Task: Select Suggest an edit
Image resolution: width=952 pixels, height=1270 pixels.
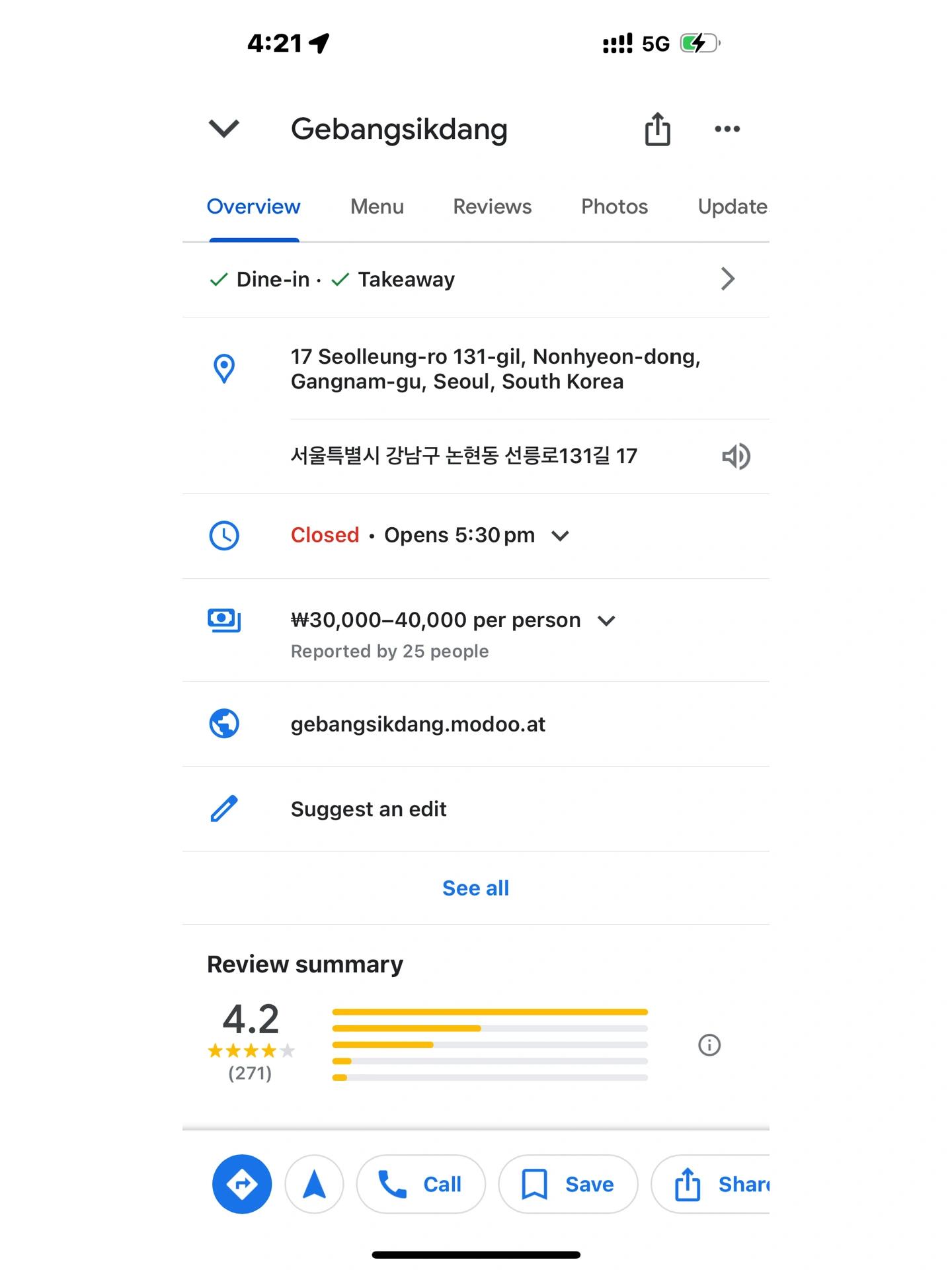Action: coord(368,809)
